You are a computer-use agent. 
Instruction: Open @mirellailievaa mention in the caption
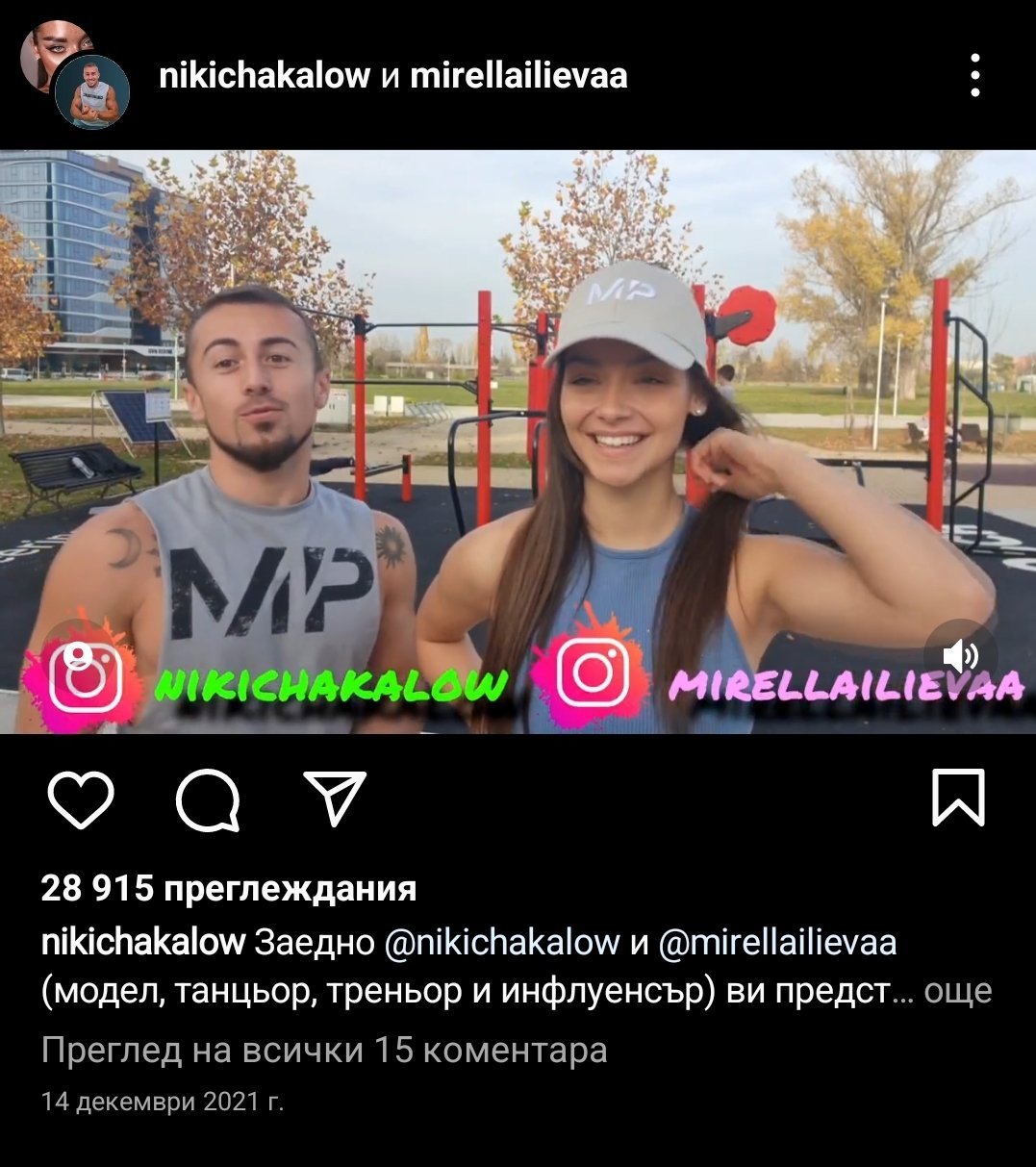click(x=777, y=942)
